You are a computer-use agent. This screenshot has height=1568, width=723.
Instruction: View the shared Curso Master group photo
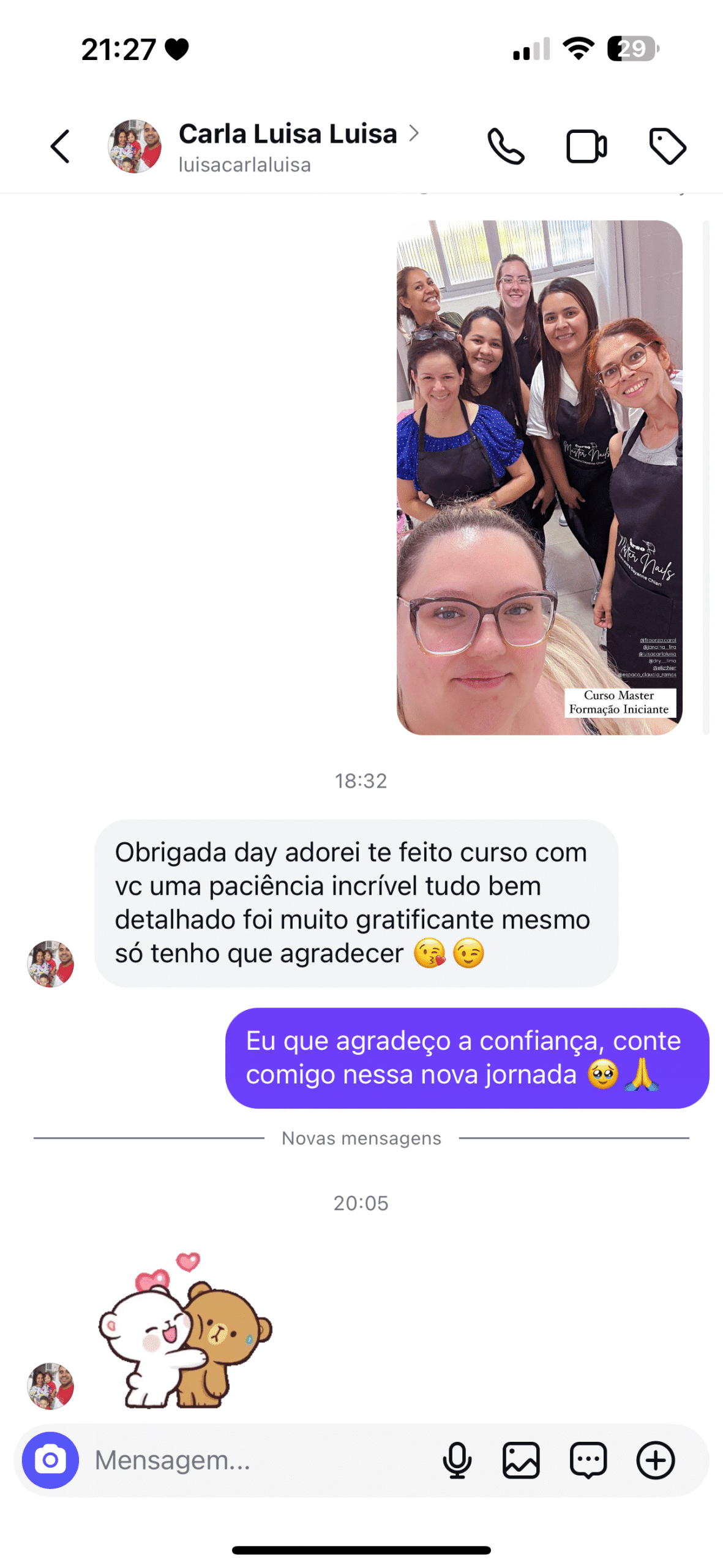pyautogui.click(x=539, y=477)
